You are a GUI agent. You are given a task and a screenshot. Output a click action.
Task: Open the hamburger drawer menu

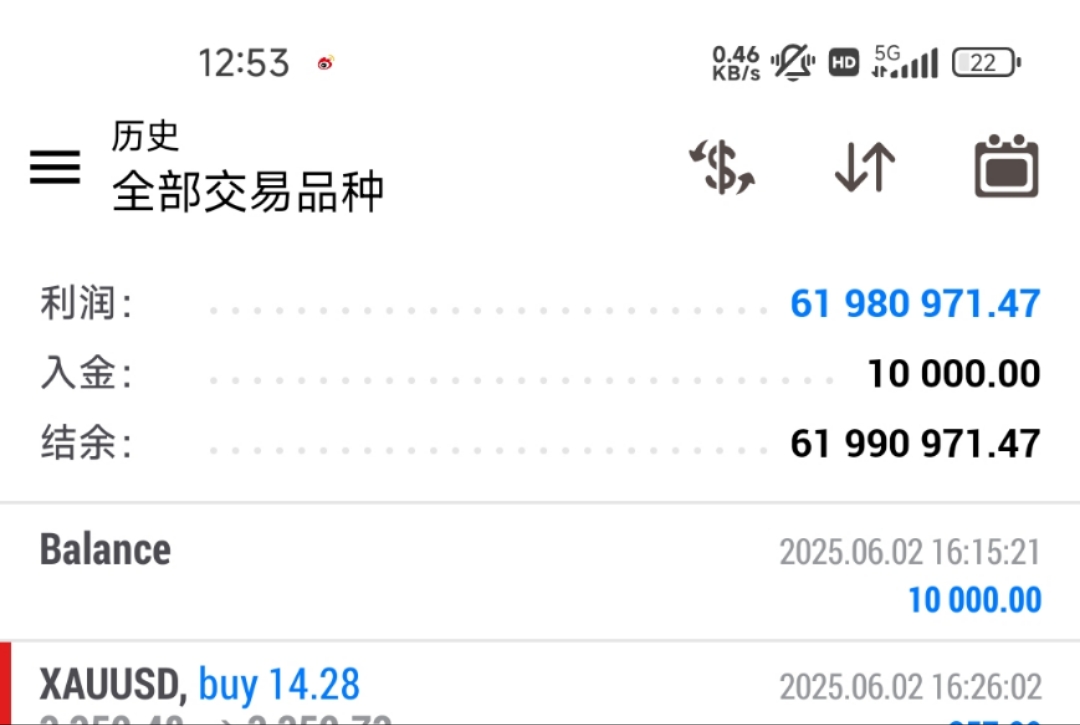pos(55,167)
